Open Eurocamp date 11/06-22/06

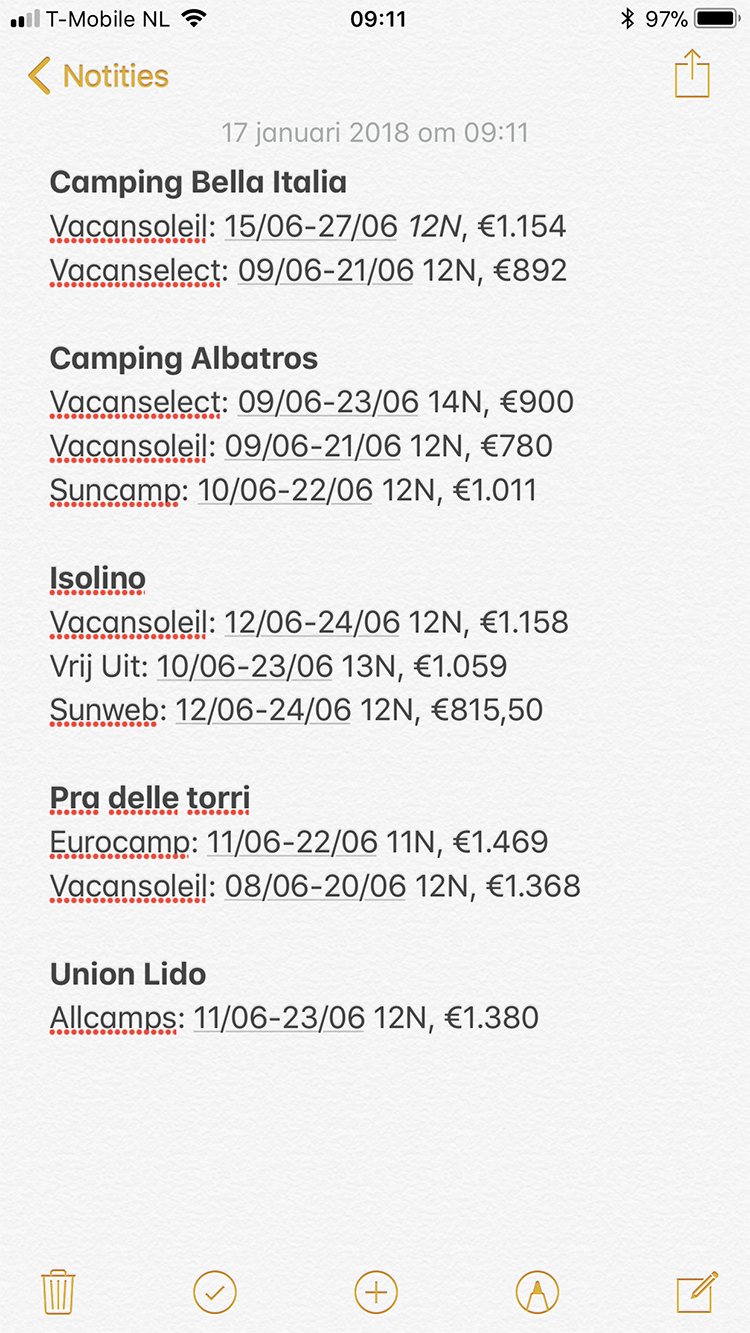[x=292, y=842]
